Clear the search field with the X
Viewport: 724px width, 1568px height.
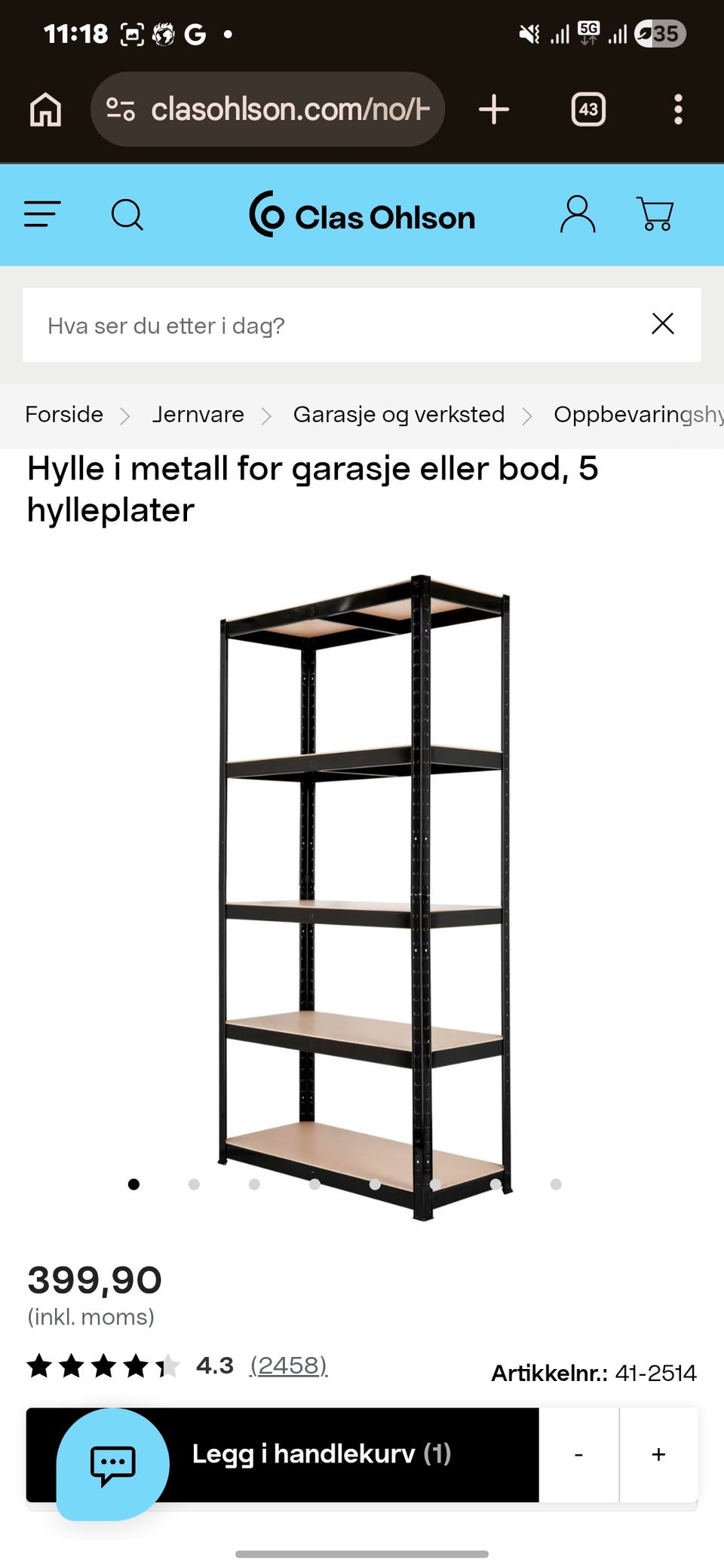click(662, 323)
